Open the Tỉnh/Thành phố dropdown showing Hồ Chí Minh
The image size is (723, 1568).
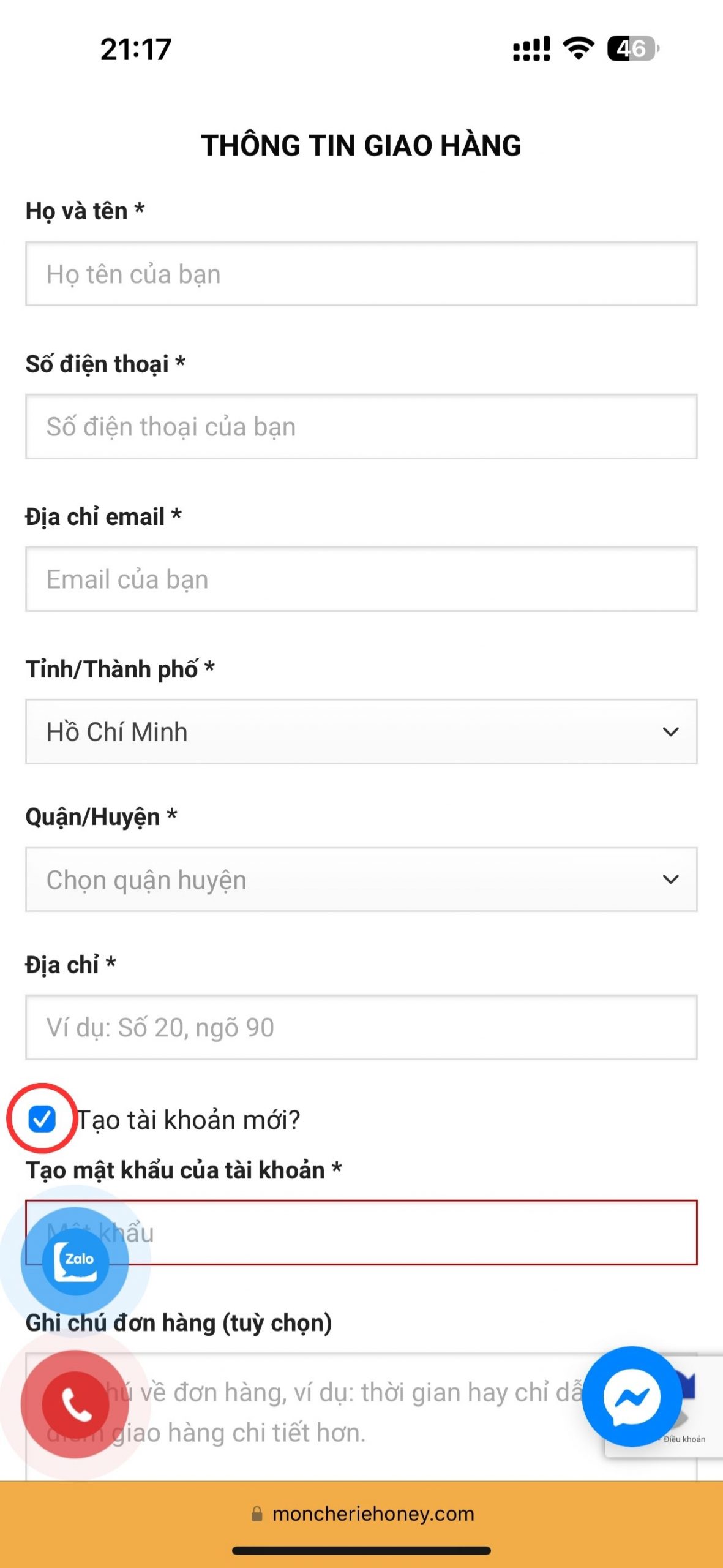click(361, 732)
